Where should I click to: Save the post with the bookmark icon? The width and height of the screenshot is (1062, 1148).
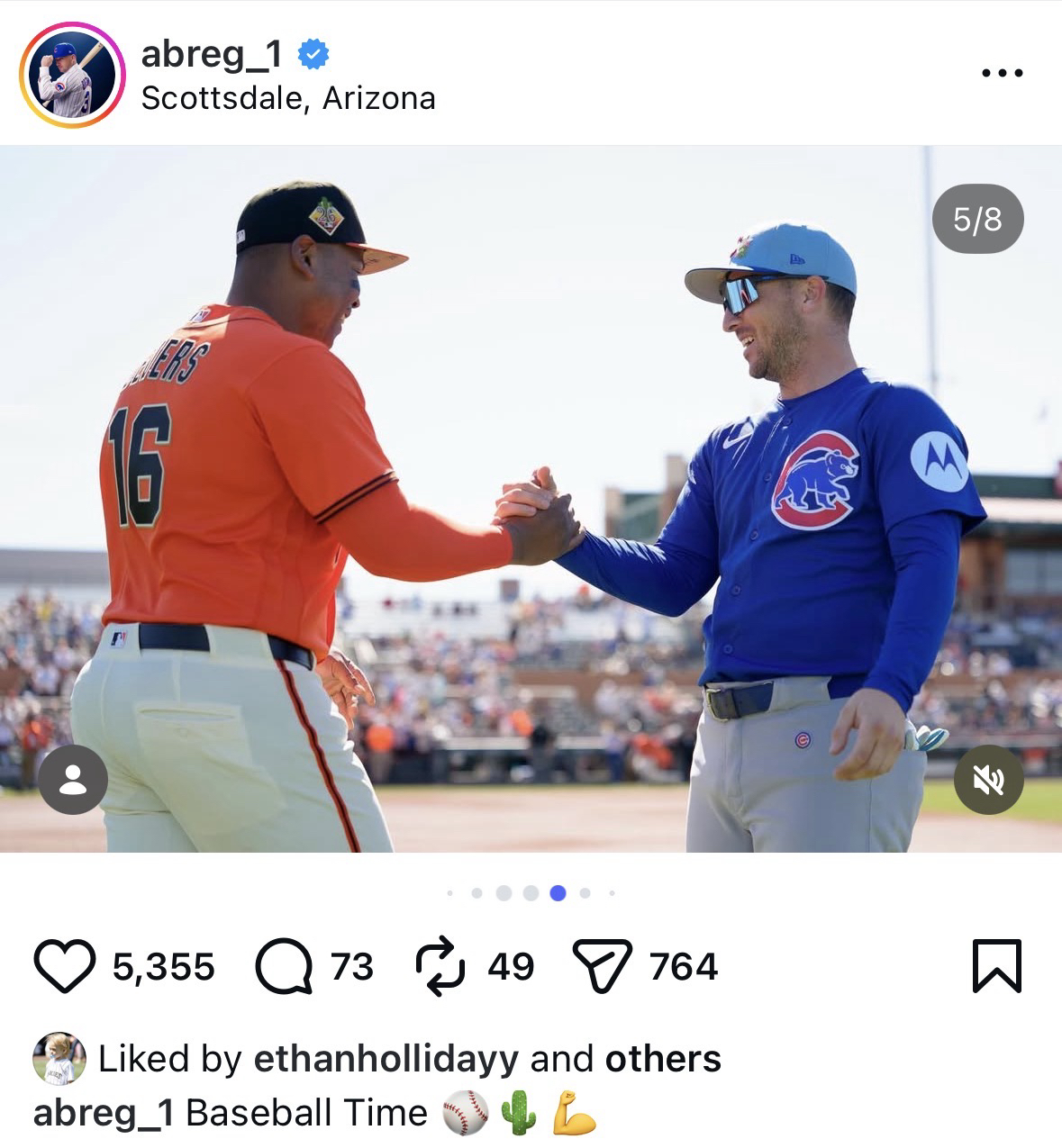997,967
